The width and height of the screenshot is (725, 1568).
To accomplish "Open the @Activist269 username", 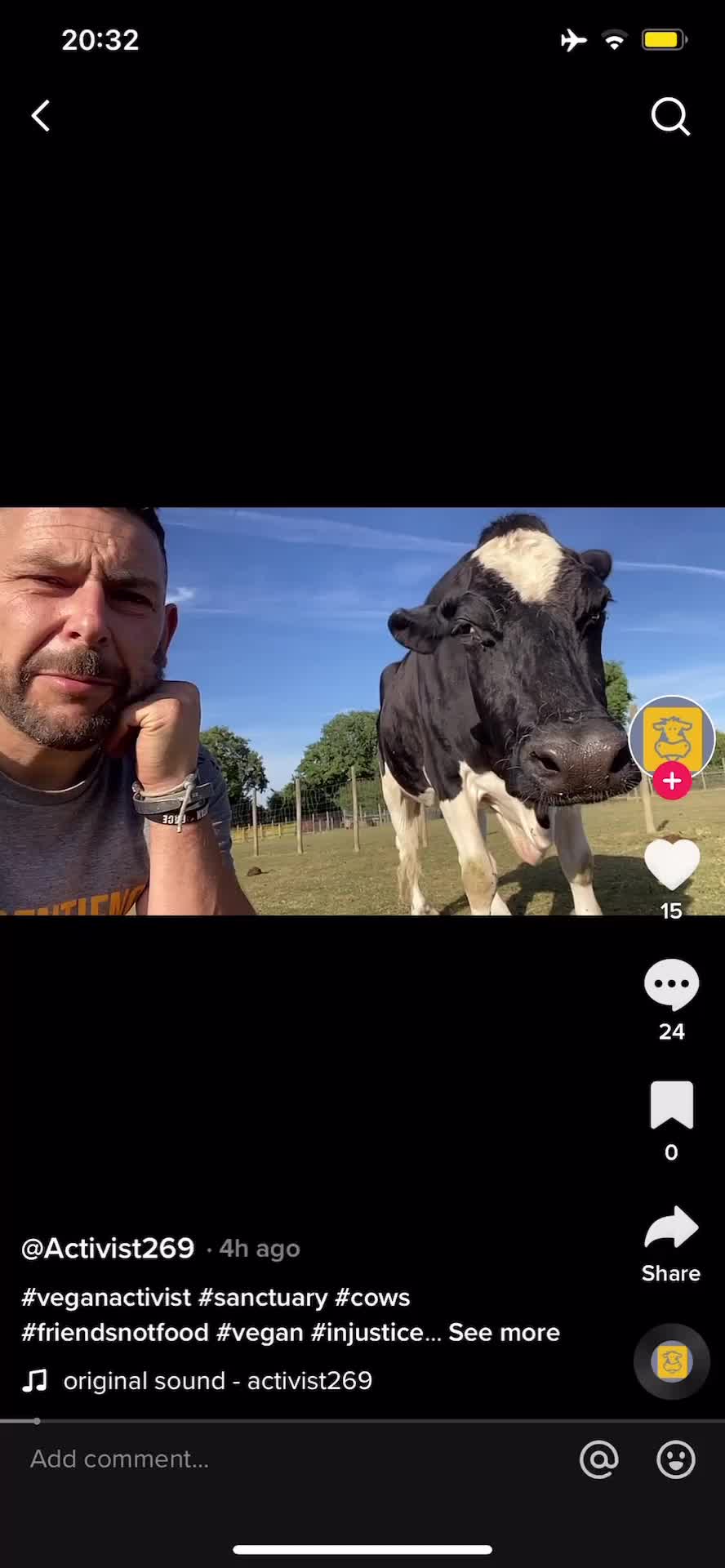I will [108, 1248].
